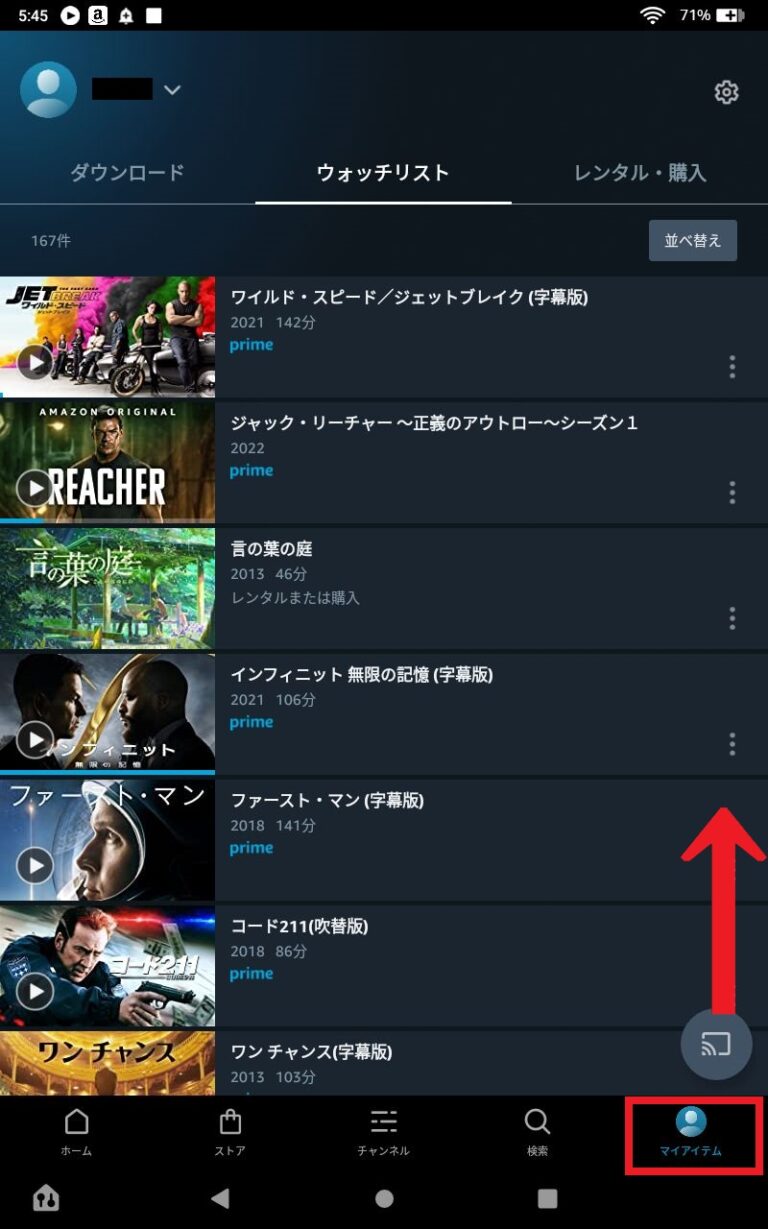Switch to the レンタル・購入 tab
Screen dimensions: 768x1229
640,173
